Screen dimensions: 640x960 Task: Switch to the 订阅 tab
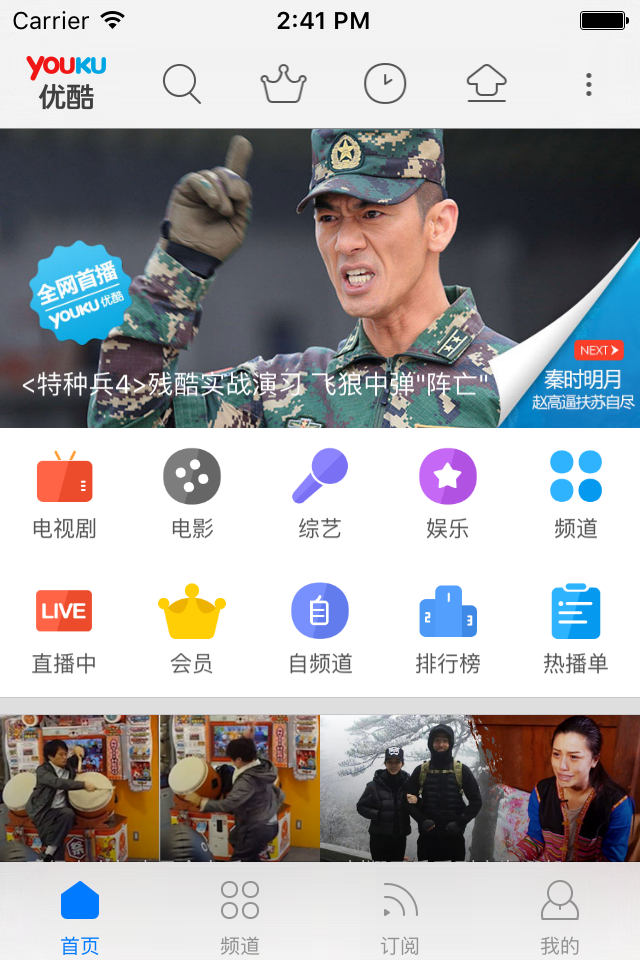[x=400, y=915]
